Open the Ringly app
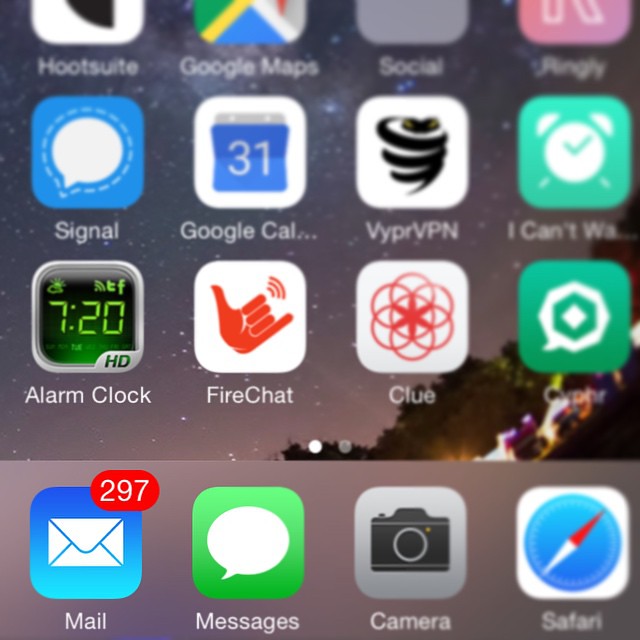 [x=573, y=20]
